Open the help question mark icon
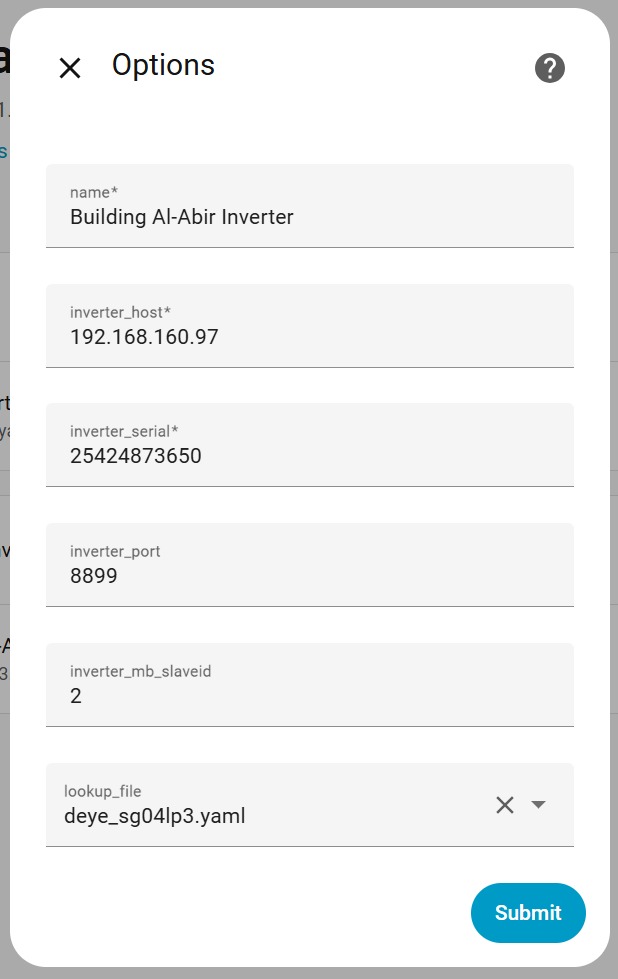This screenshot has width=618, height=979. click(550, 68)
